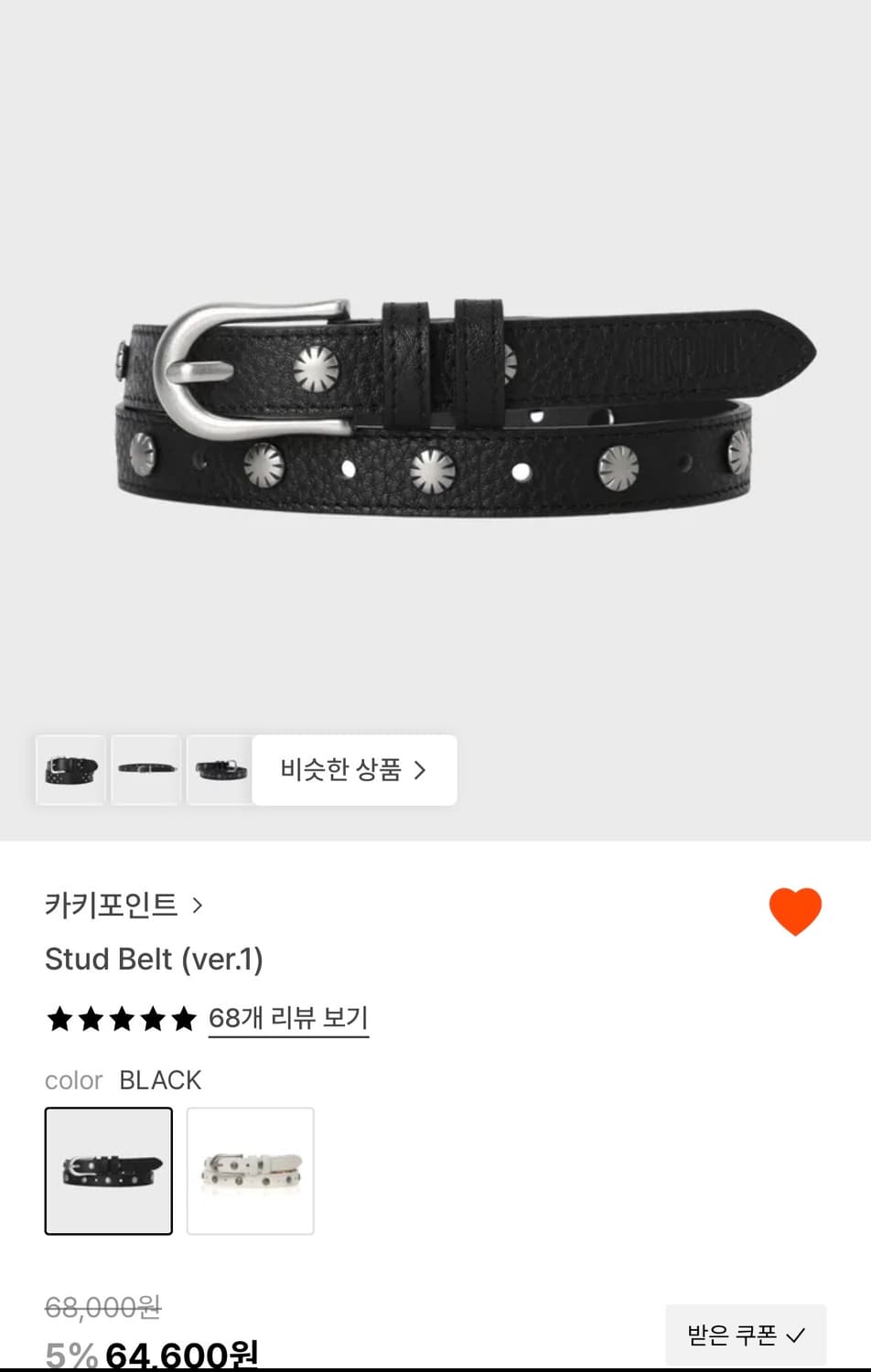This screenshot has height=1372, width=871.
Task: View the second belt gallery thumbnail
Action: [145, 770]
